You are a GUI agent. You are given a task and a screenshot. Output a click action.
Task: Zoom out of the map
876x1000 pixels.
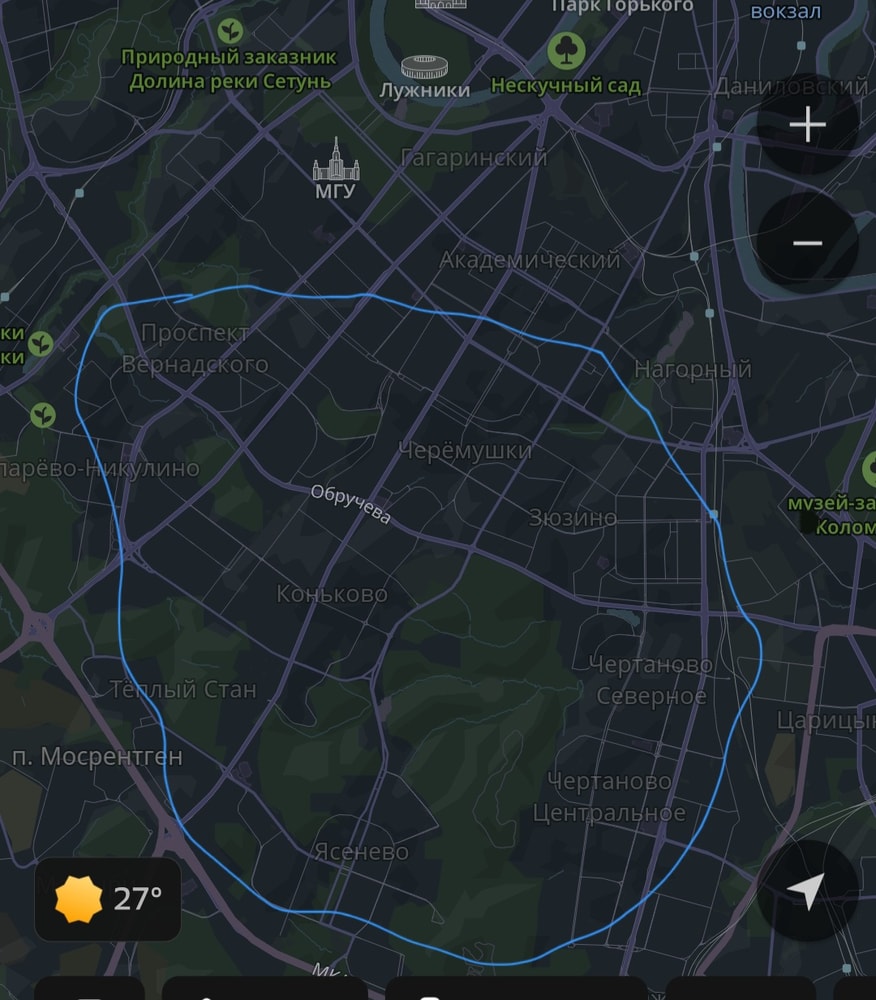807,243
